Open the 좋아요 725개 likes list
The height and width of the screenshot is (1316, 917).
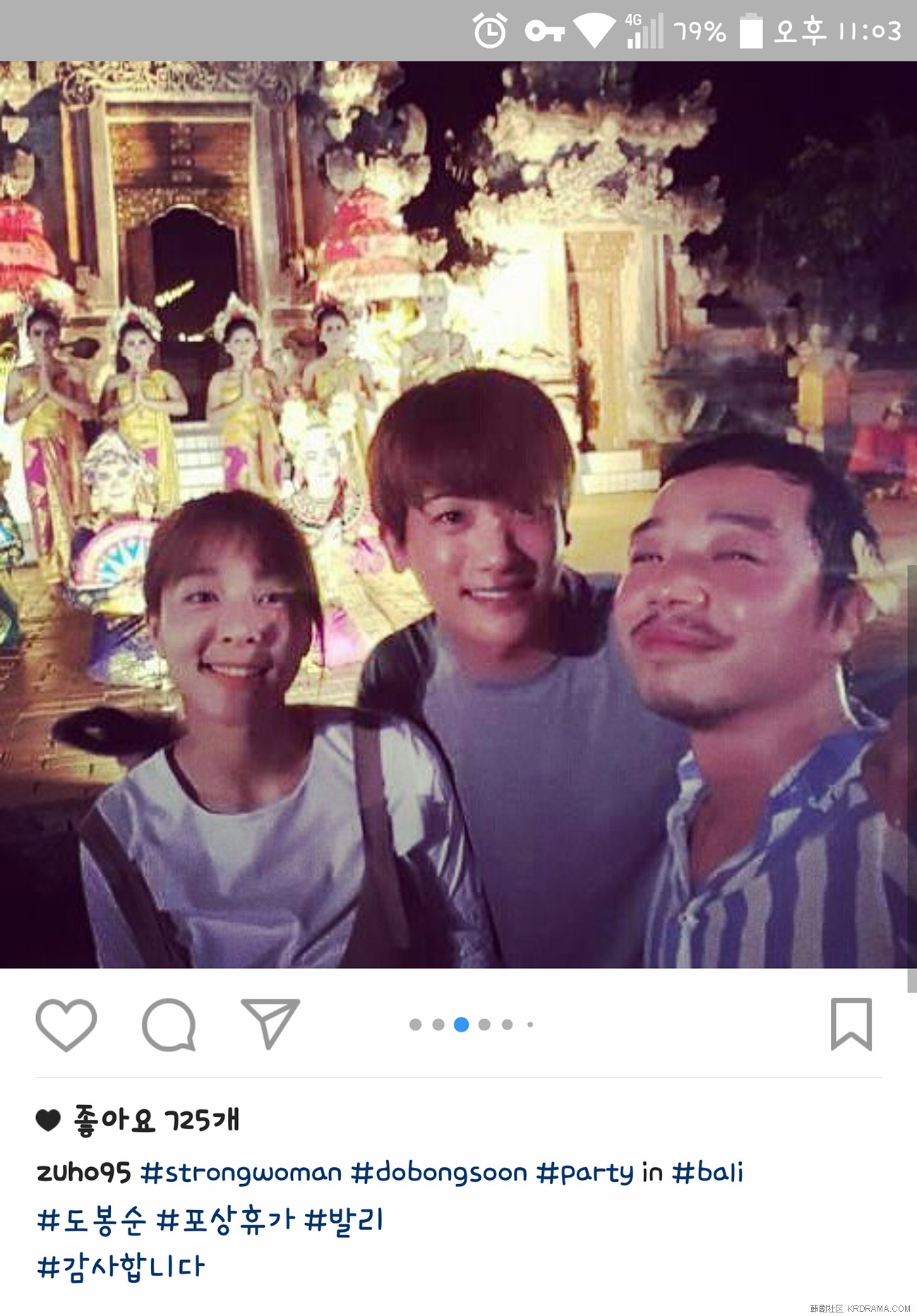[x=156, y=1120]
